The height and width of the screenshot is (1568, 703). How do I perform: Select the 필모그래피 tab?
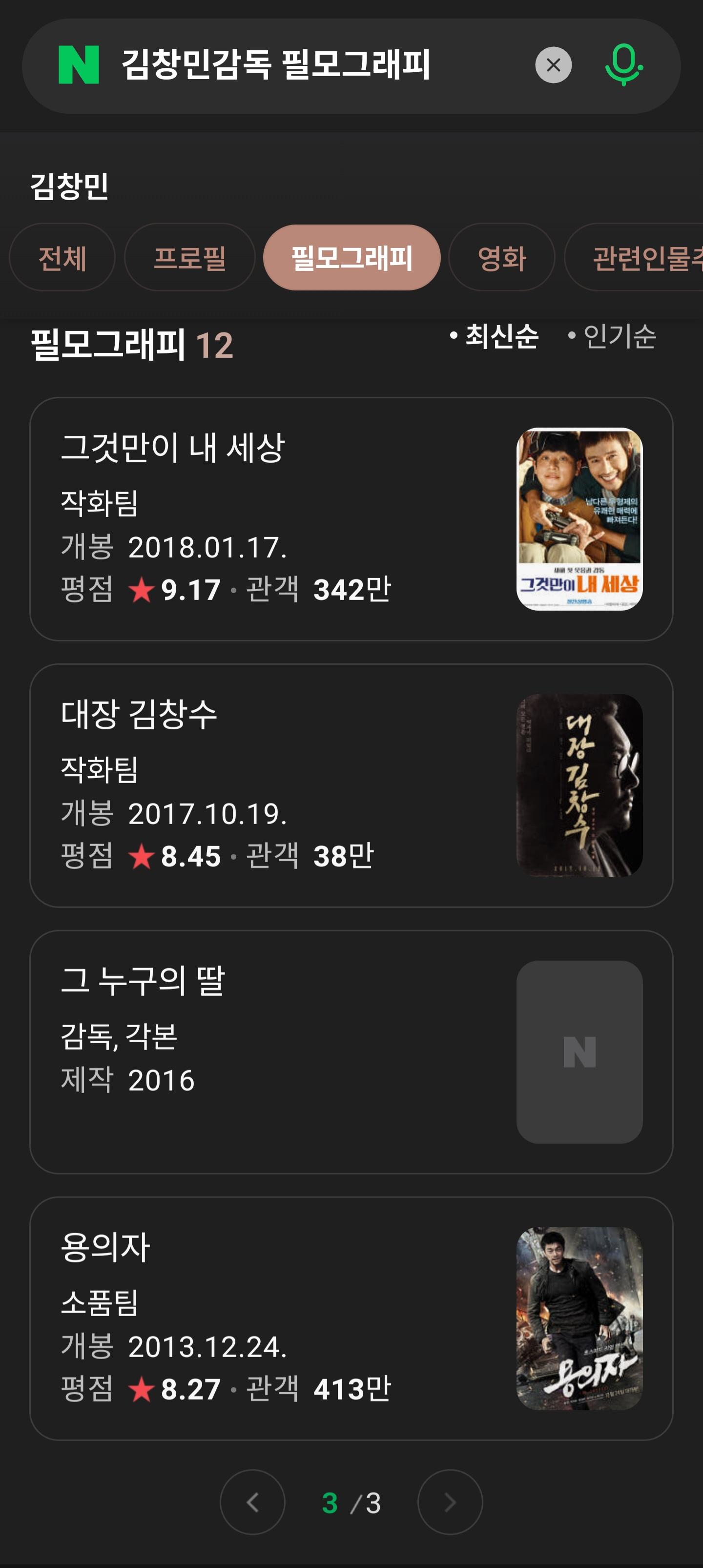(x=351, y=257)
